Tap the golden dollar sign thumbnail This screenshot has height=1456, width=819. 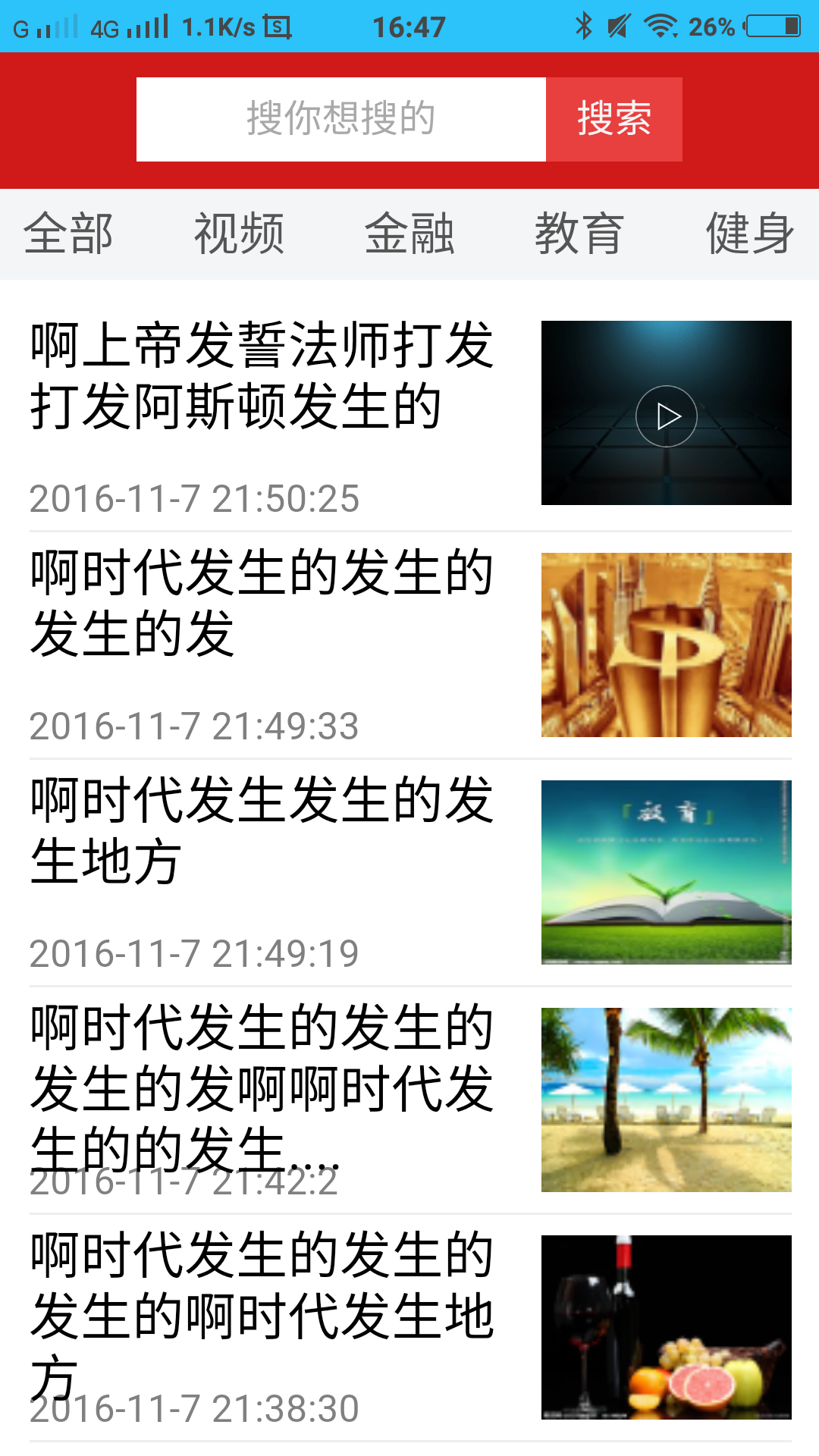[x=667, y=644]
